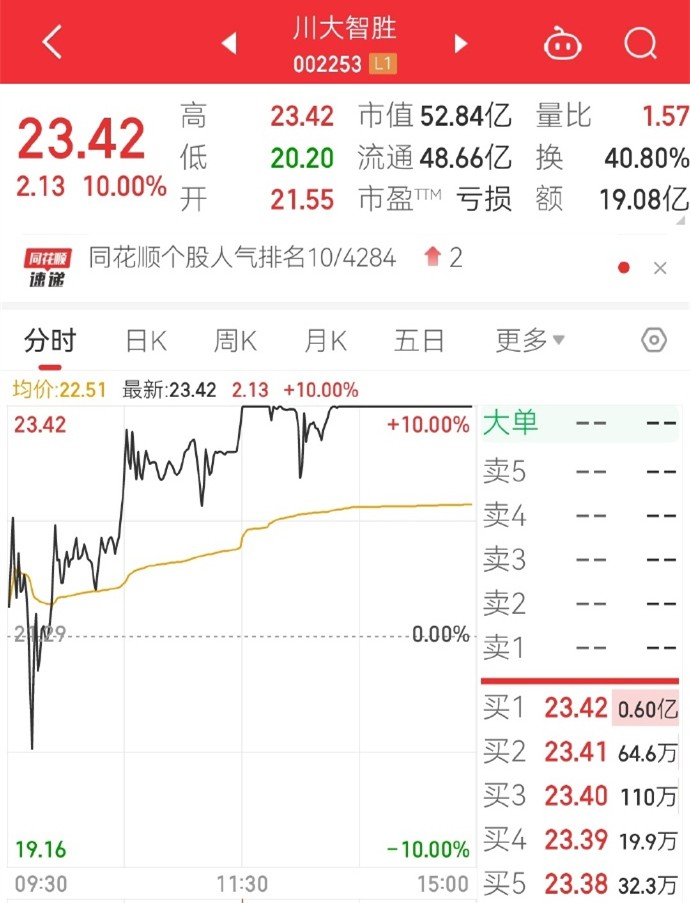Switch to the previous stock
The width and height of the screenshot is (690, 903).
(x=229, y=43)
